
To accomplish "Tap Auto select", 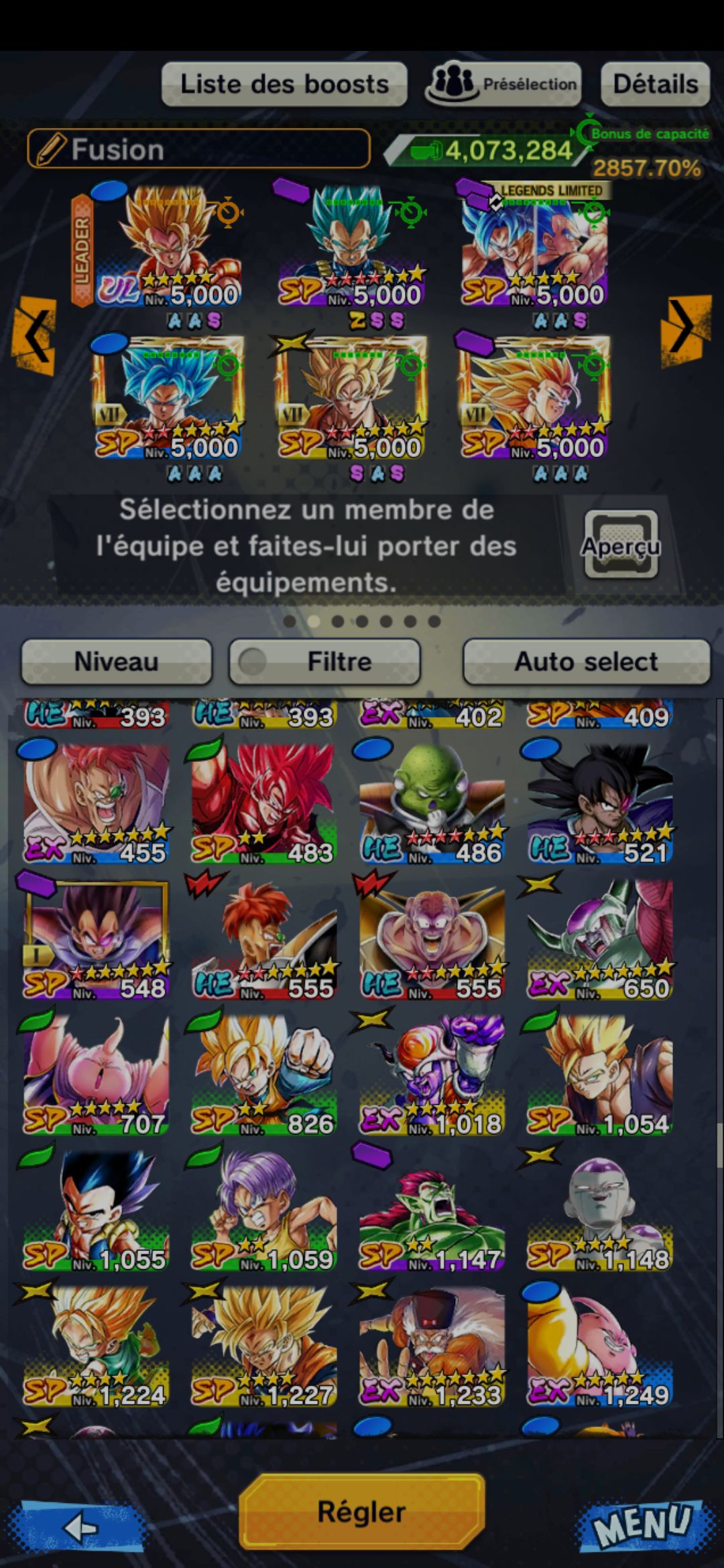I will click(586, 661).
